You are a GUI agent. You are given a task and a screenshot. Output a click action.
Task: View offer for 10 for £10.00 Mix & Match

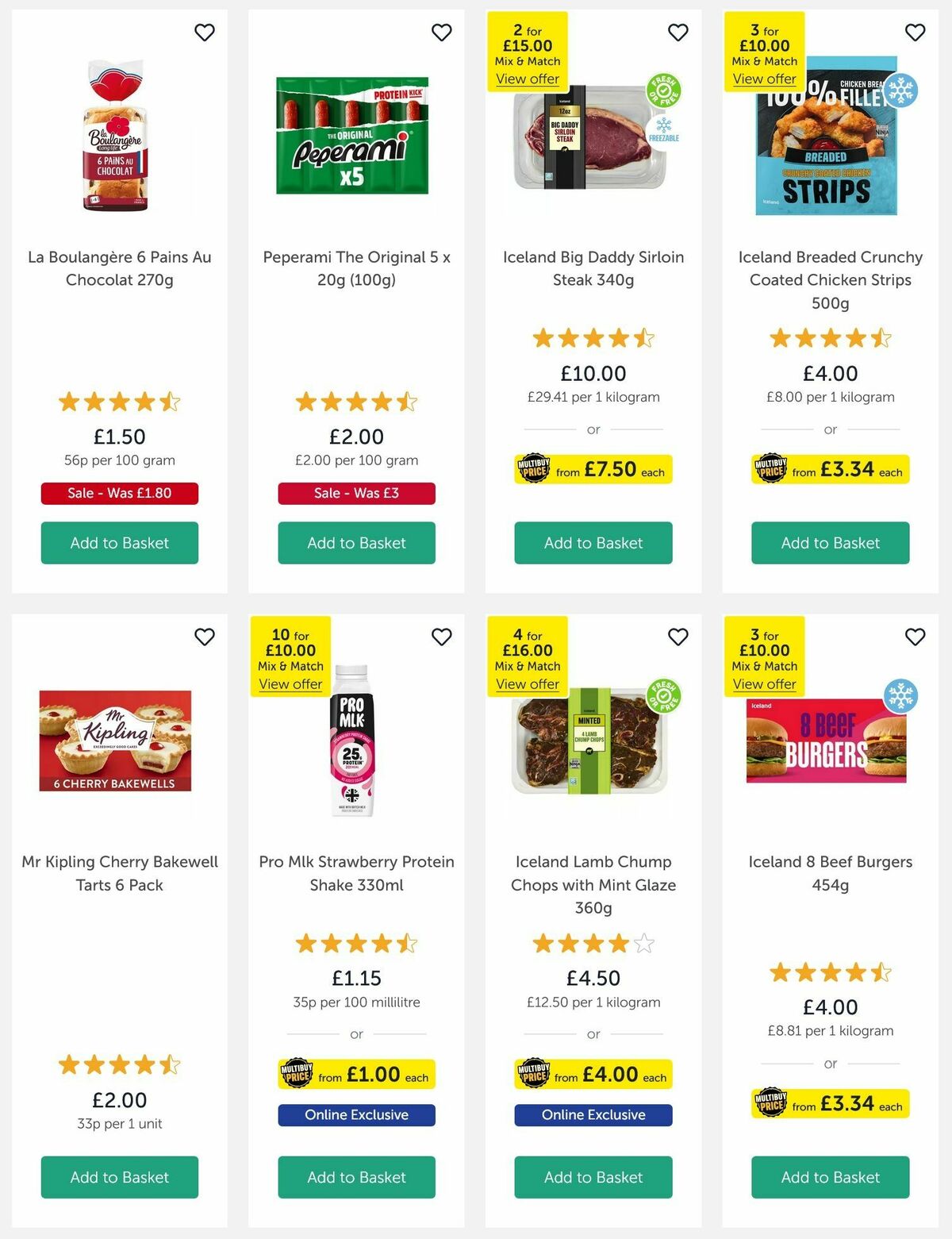click(x=291, y=684)
